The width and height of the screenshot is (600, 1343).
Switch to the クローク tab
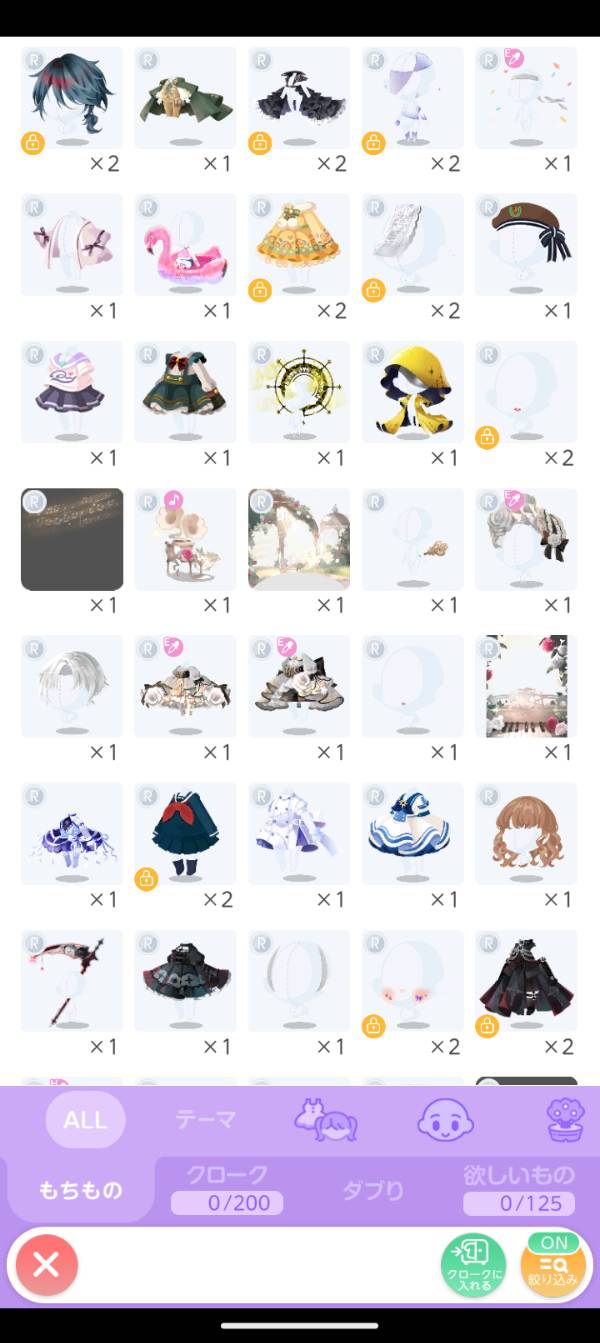pos(227,1188)
